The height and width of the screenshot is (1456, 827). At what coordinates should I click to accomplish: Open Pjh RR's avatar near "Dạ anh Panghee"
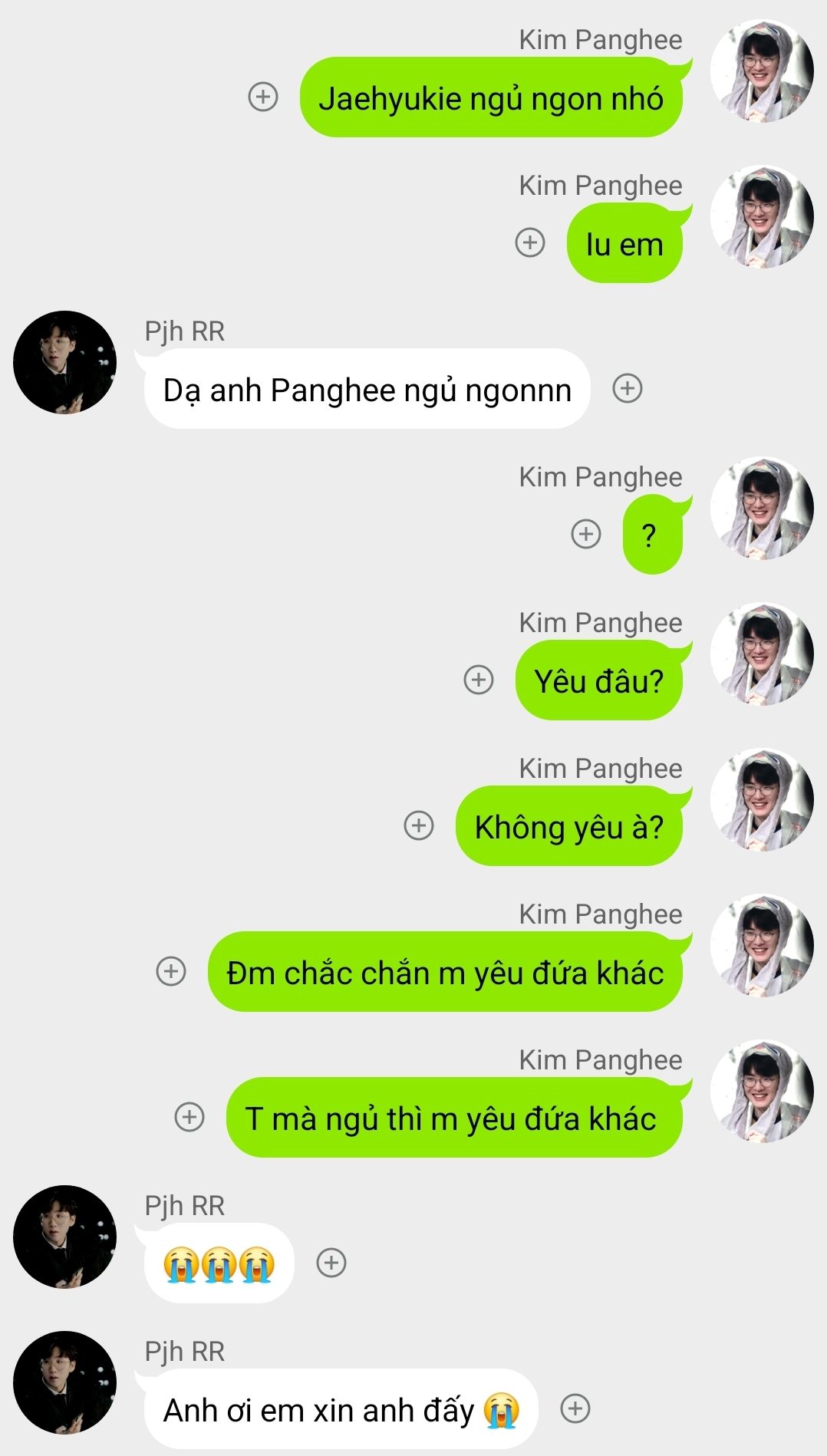[x=65, y=362]
